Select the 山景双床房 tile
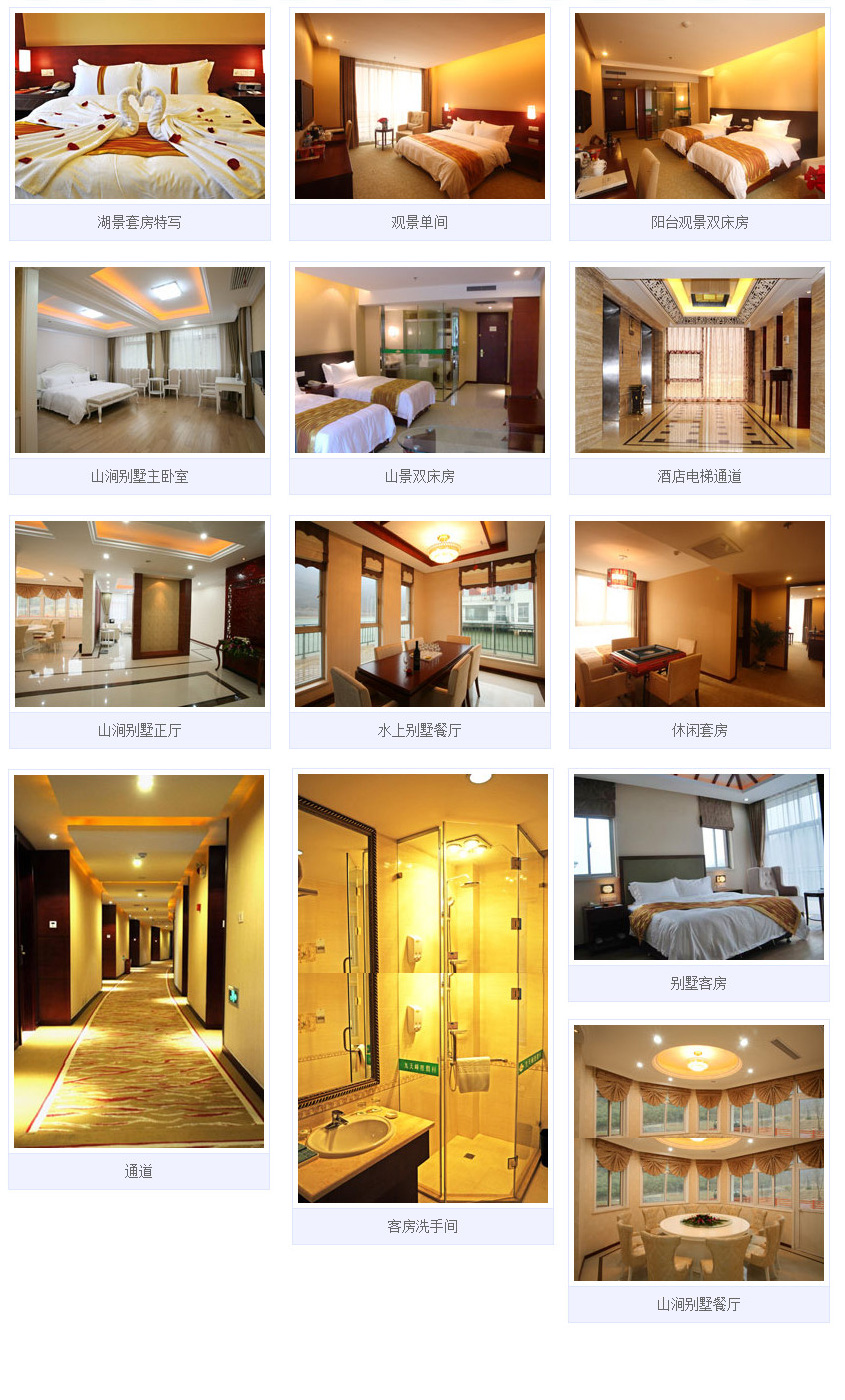This screenshot has width=845, height=1400. [x=420, y=360]
